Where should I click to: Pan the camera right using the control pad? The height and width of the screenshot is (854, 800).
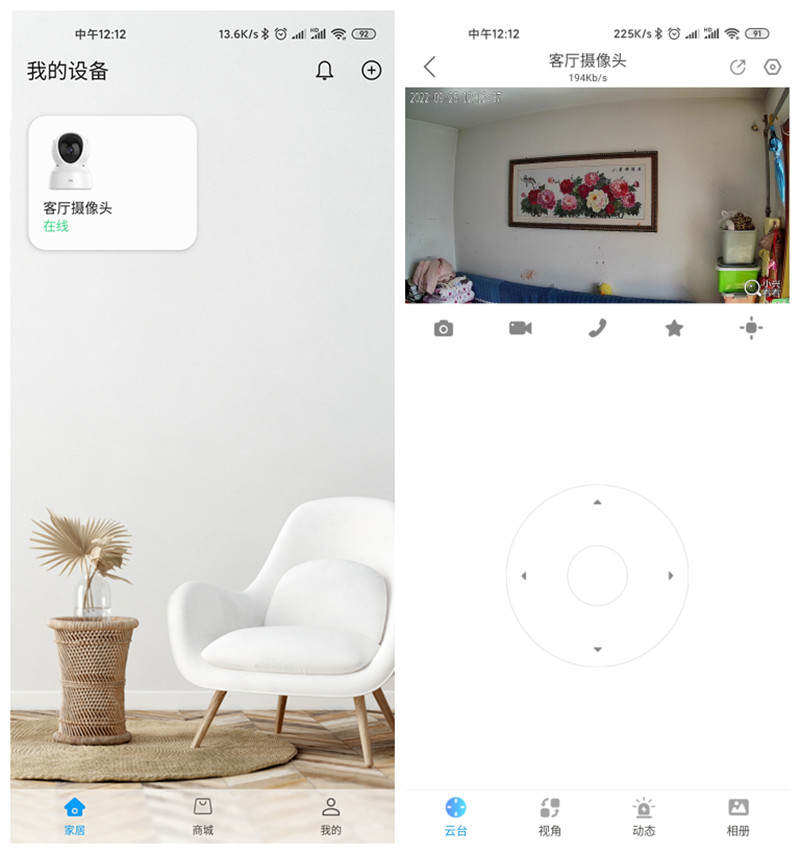tap(668, 575)
